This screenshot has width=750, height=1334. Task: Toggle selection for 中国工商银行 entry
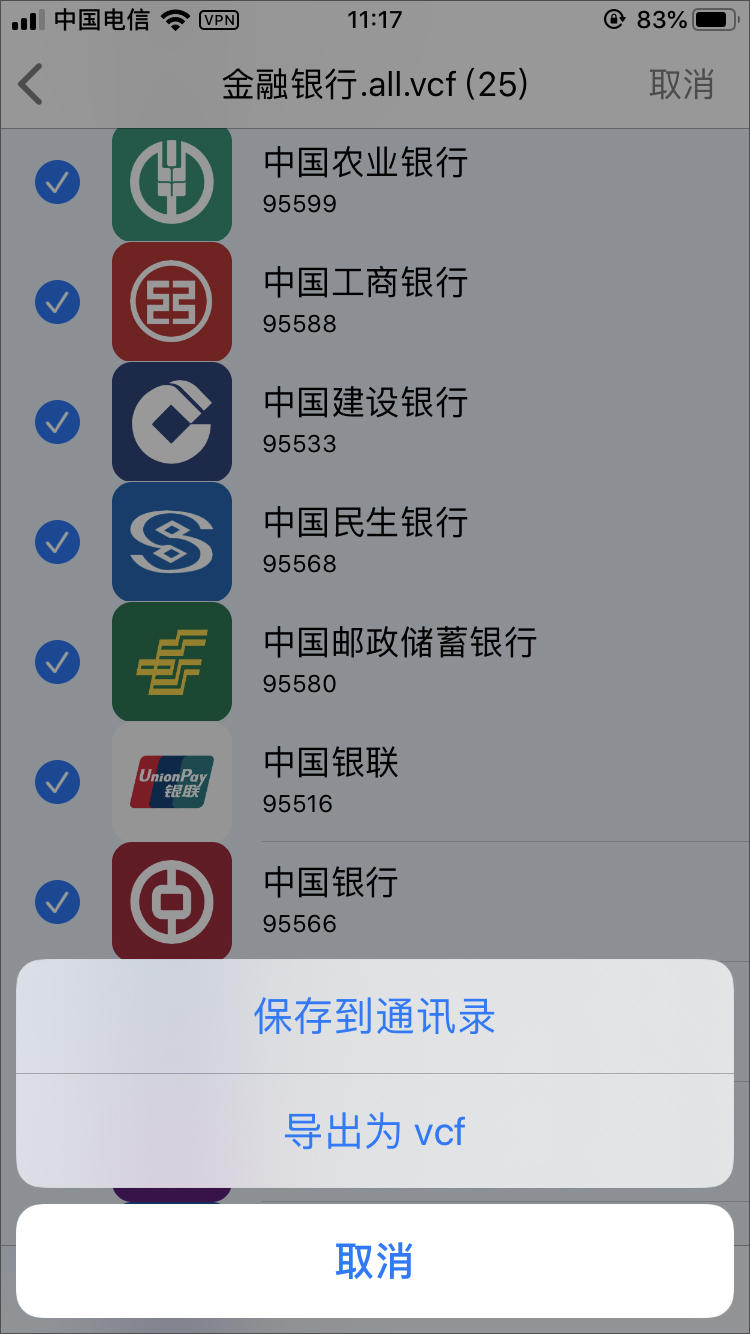pos(57,301)
